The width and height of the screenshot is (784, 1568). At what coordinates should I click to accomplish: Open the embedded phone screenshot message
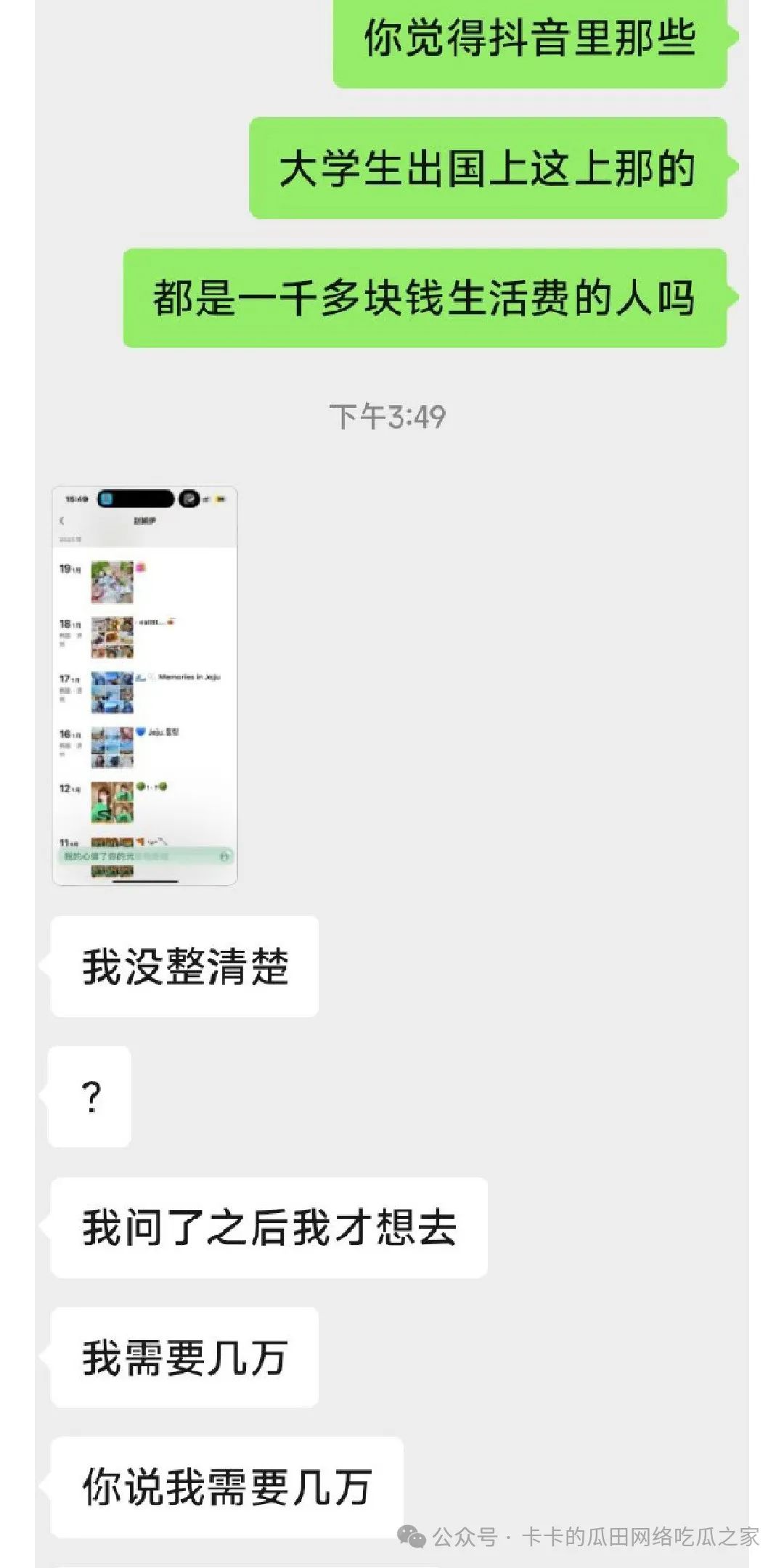coord(145,682)
